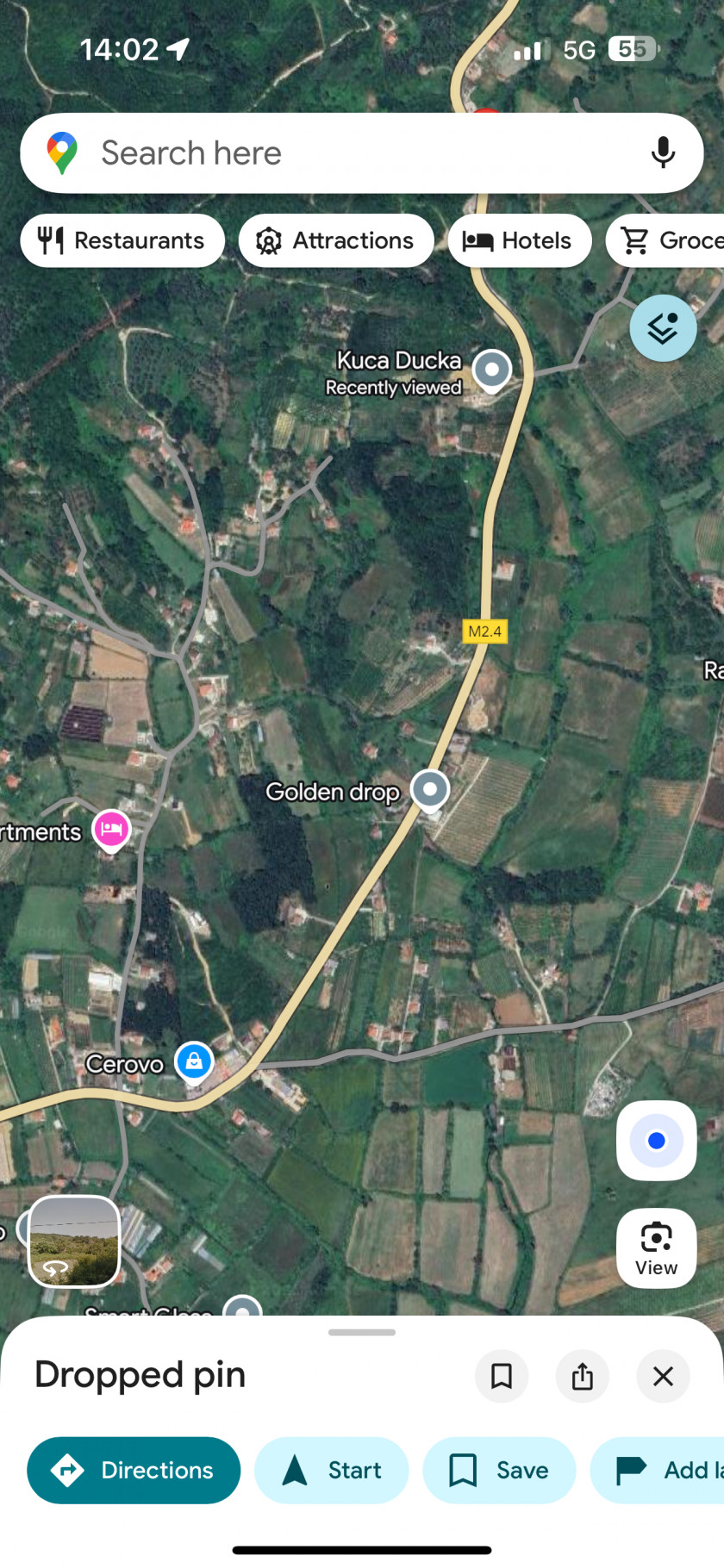Start voice search with the microphone
This screenshot has width=724, height=1568.
point(662,153)
